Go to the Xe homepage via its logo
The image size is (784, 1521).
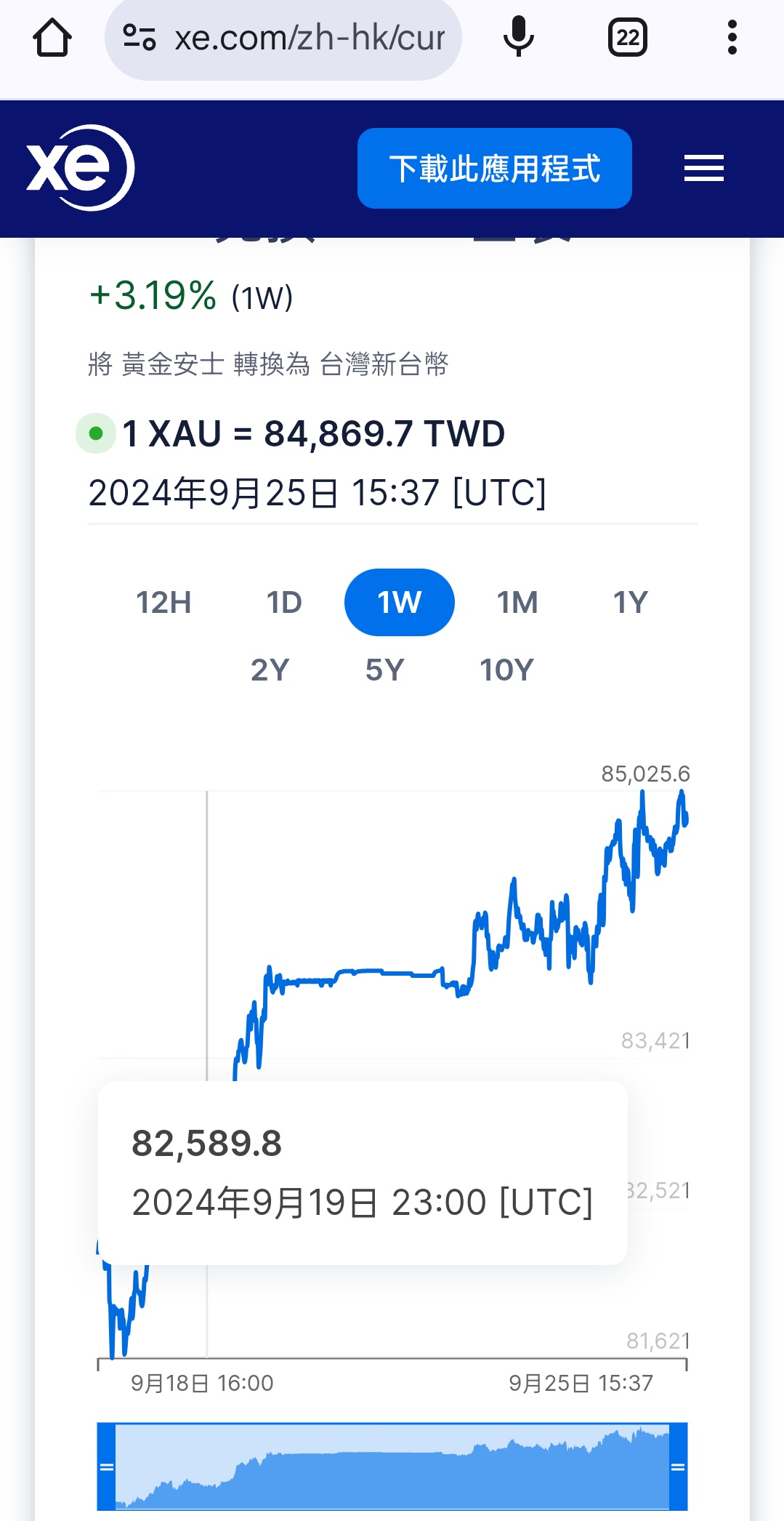[x=80, y=168]
